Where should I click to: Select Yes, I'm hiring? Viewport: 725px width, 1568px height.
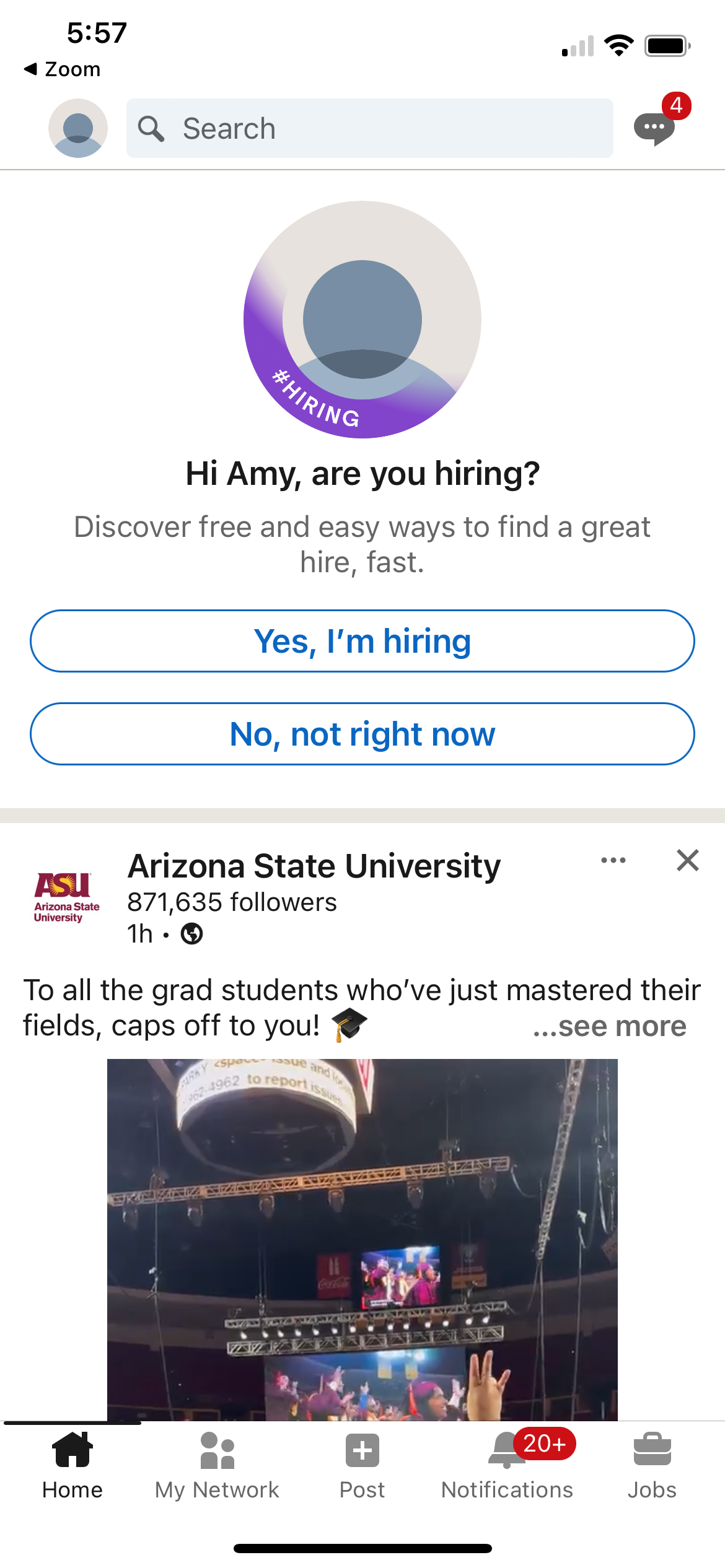pyautogui.click(x=362, y=641)
